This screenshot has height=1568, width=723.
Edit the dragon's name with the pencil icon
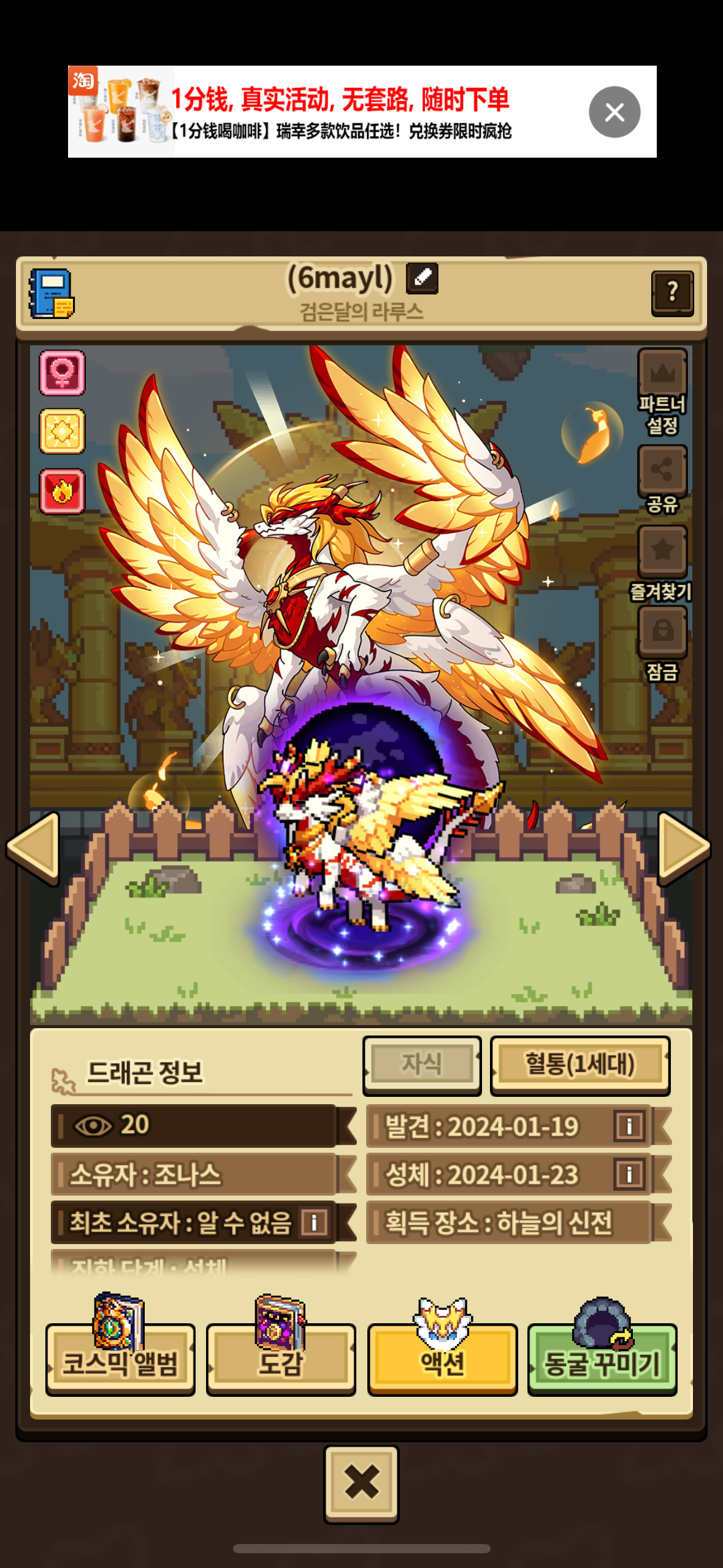click(422, 278)
